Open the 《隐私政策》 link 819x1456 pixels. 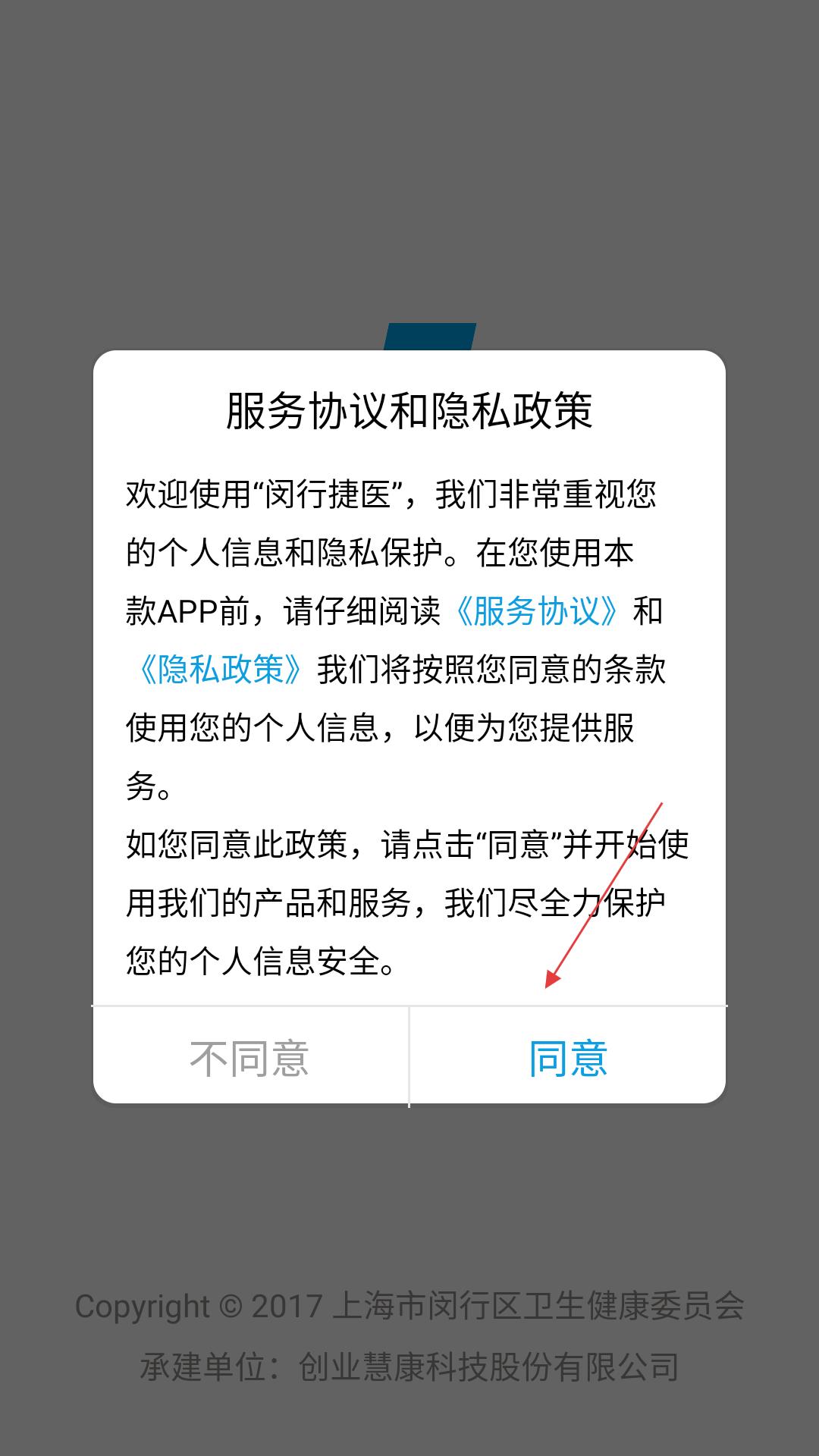click(221, 670)
